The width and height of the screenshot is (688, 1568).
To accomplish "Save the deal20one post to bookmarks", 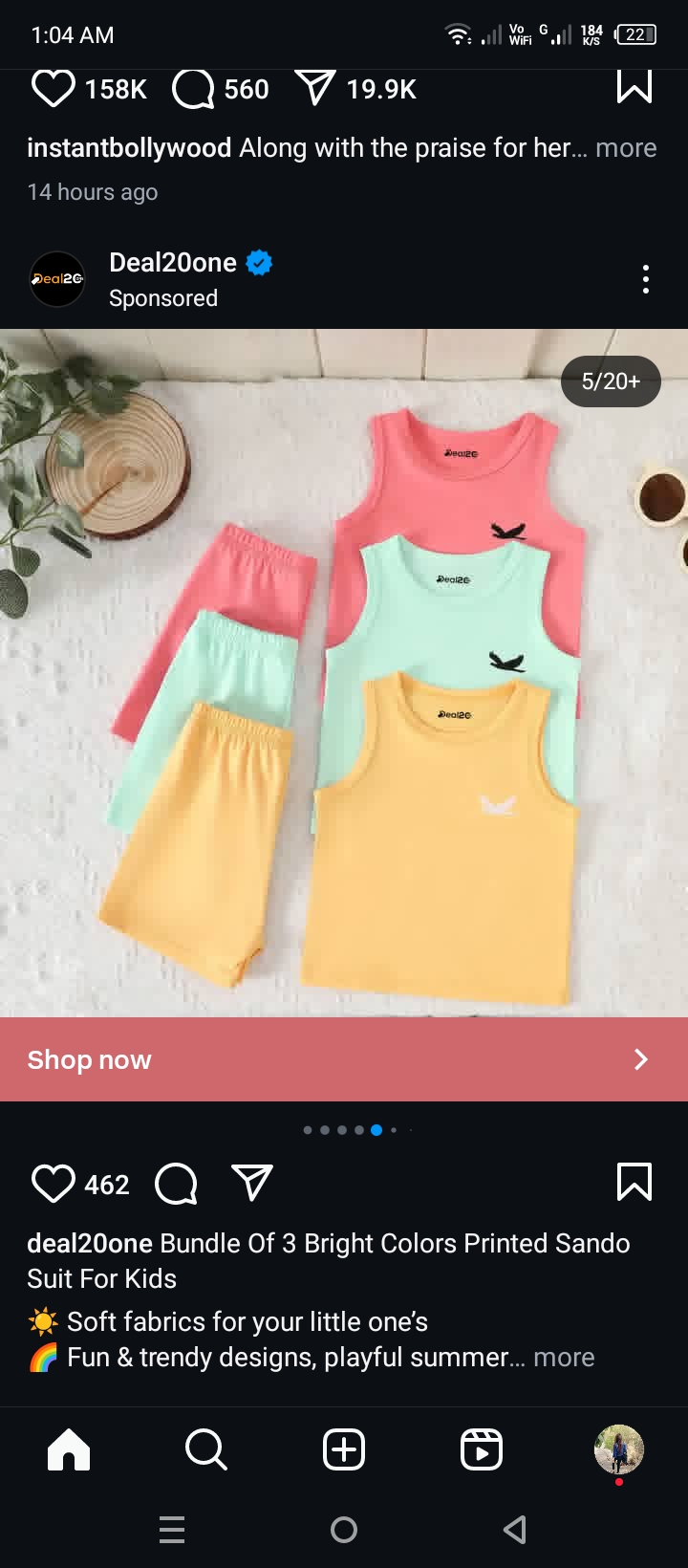I will (x=634, y=1182).
